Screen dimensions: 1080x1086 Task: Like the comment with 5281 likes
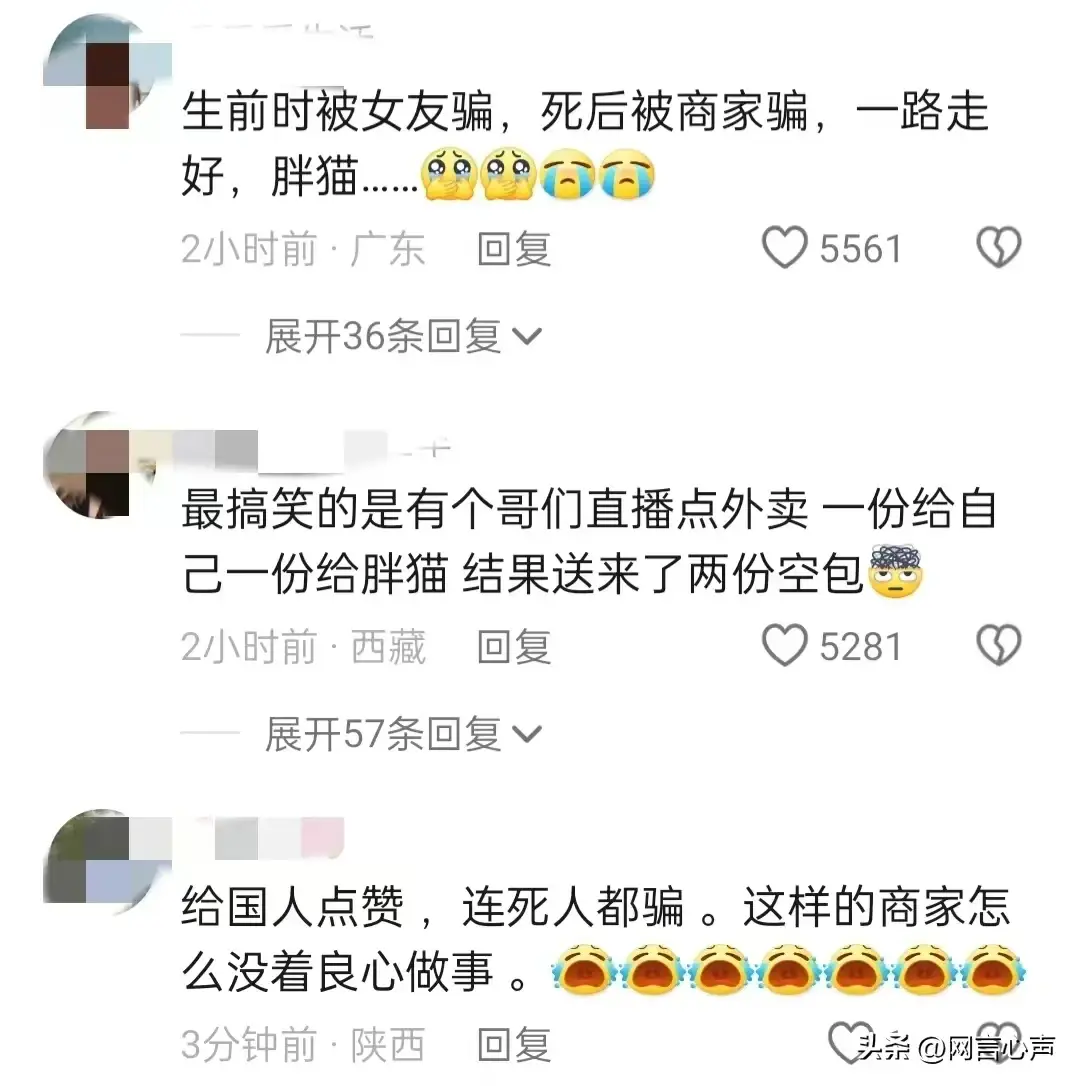785,647
